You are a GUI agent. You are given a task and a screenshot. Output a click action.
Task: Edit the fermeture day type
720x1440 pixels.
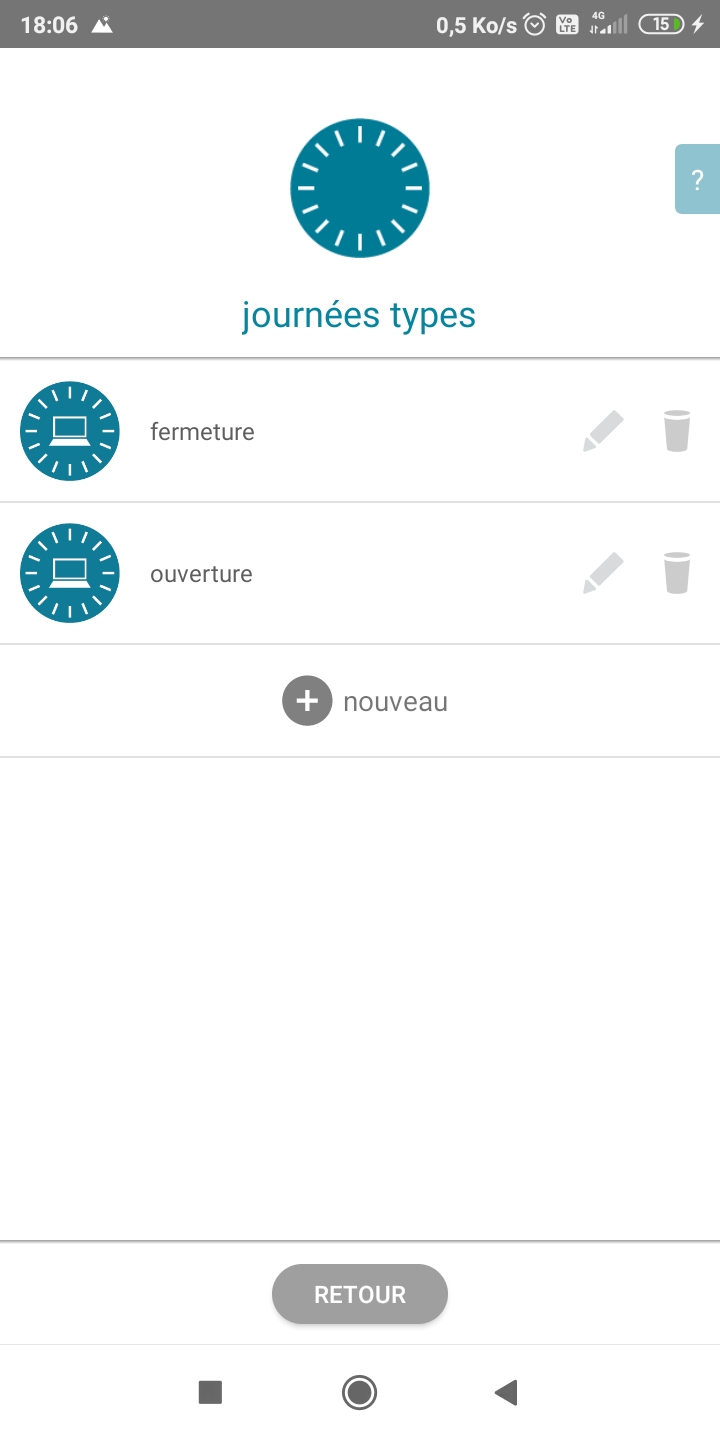click(x=603, y=431)
